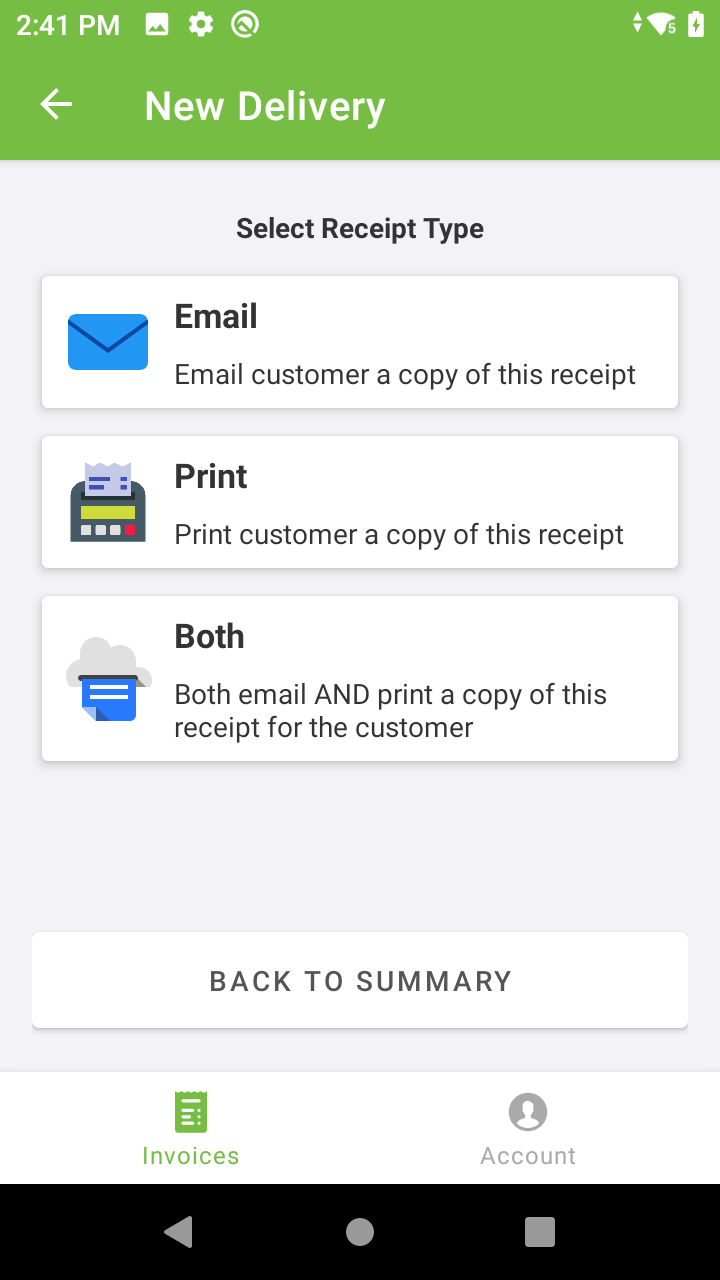Go back using the app bar arrow
The height and width of the screenshot is (1280, 720).
click(x=56, y=105)
